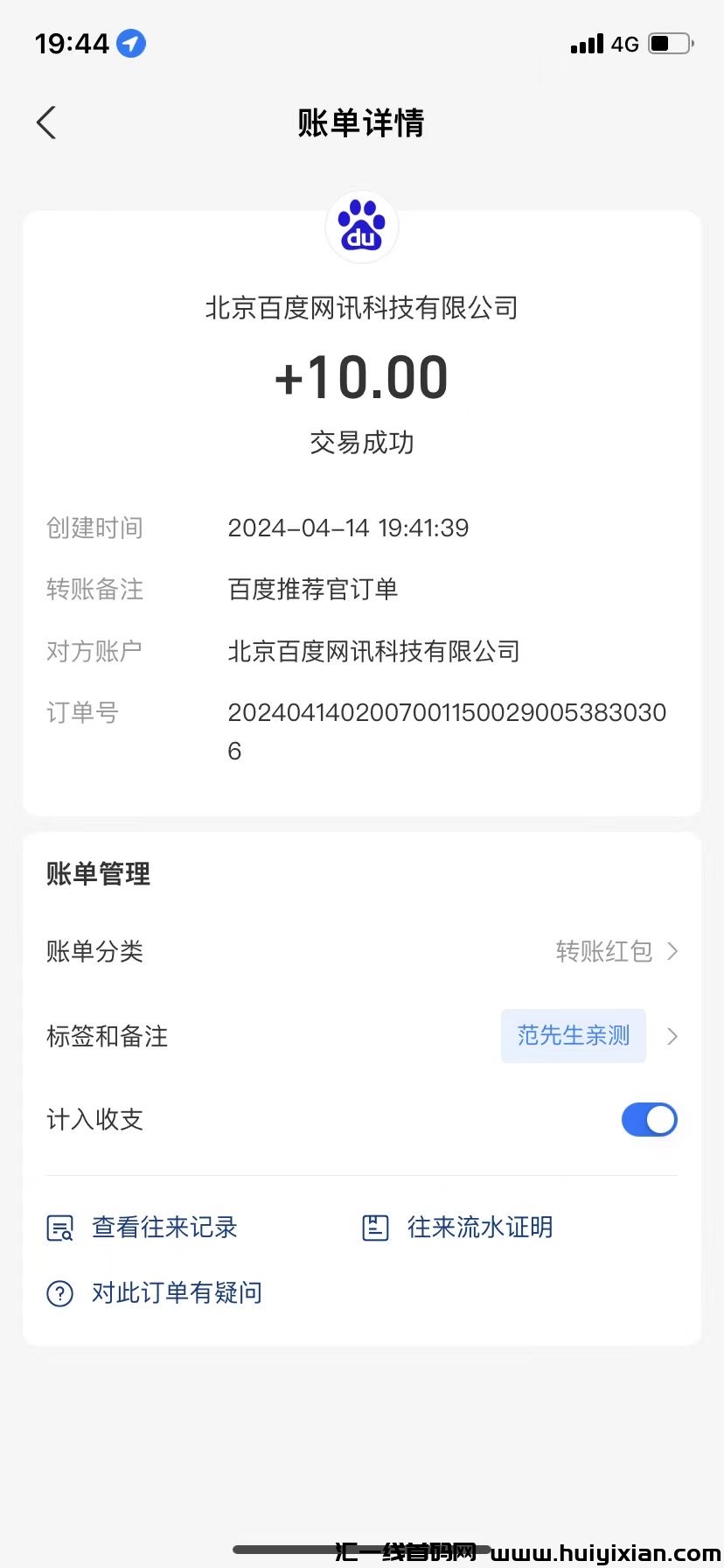
Task: Tap 对此订单有疑问 for order help
Action: (175, 1292)
